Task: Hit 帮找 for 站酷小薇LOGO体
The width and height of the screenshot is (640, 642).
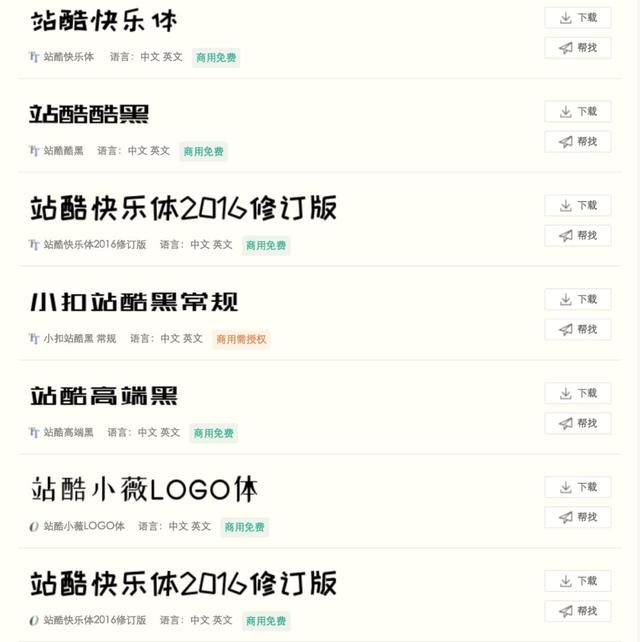Action: tap(578, 517)
